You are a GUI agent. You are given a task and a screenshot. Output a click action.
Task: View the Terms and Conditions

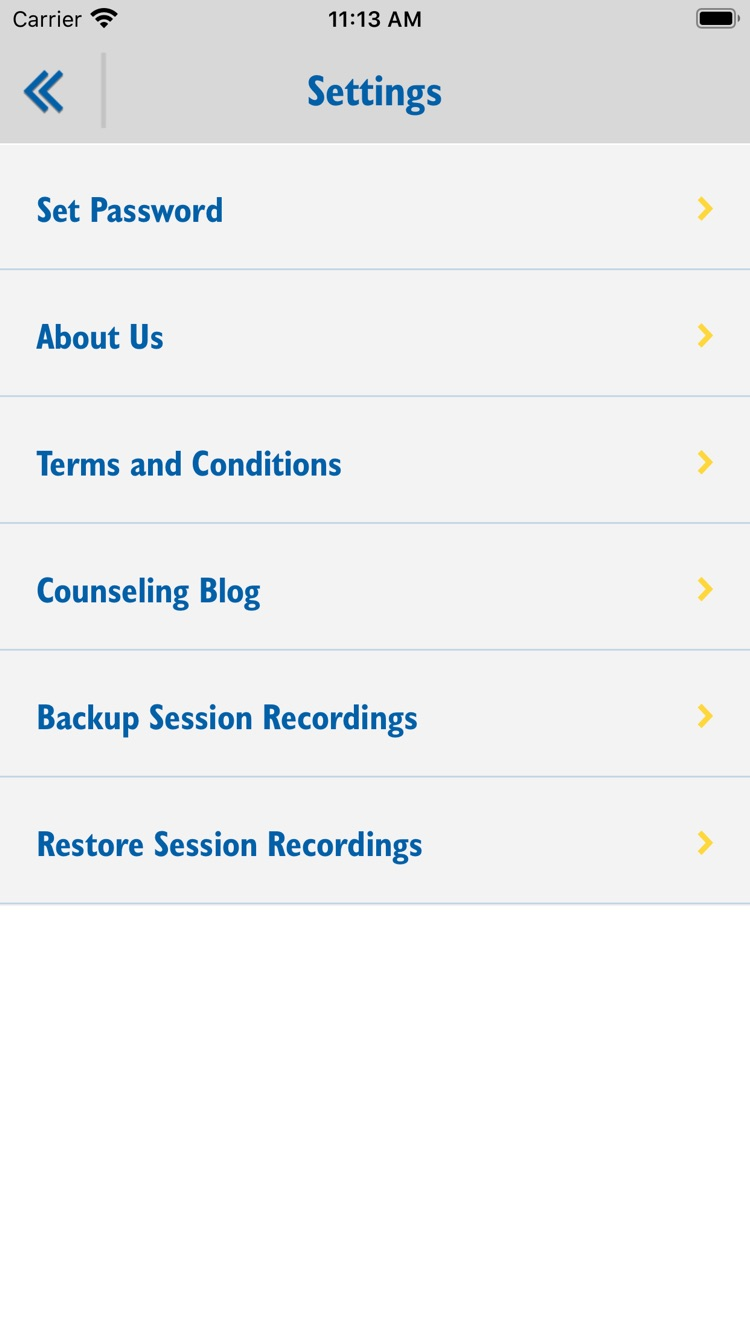pos(189,463)
